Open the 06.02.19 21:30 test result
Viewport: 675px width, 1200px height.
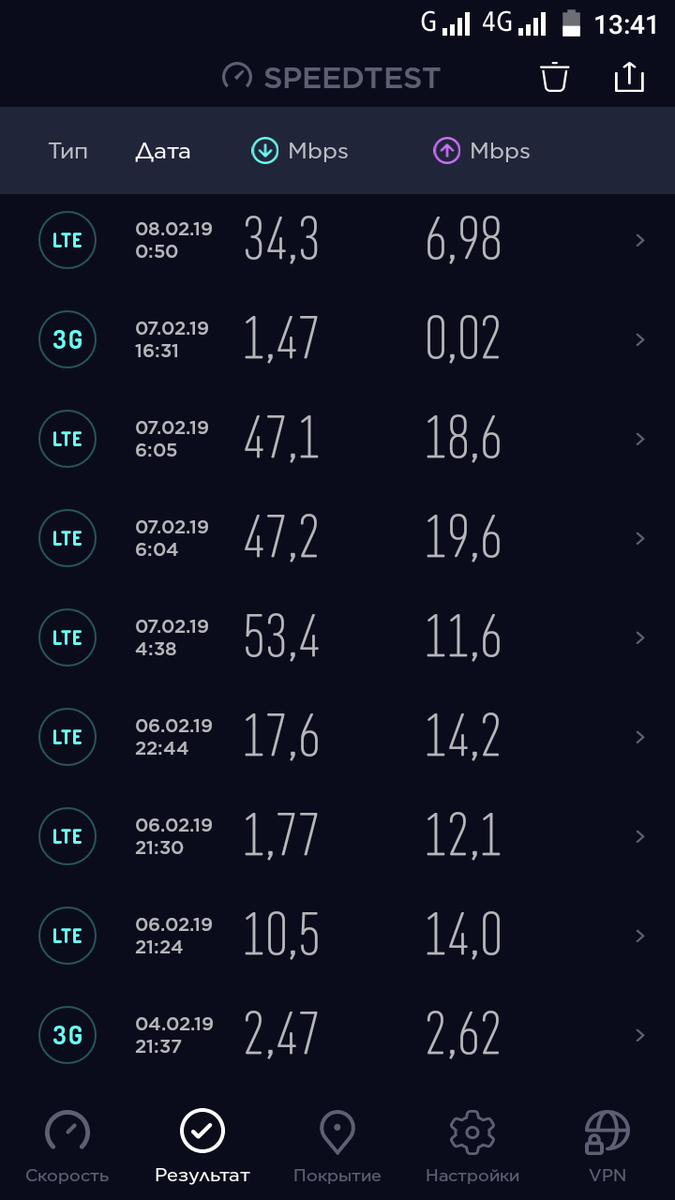[340, 836]
